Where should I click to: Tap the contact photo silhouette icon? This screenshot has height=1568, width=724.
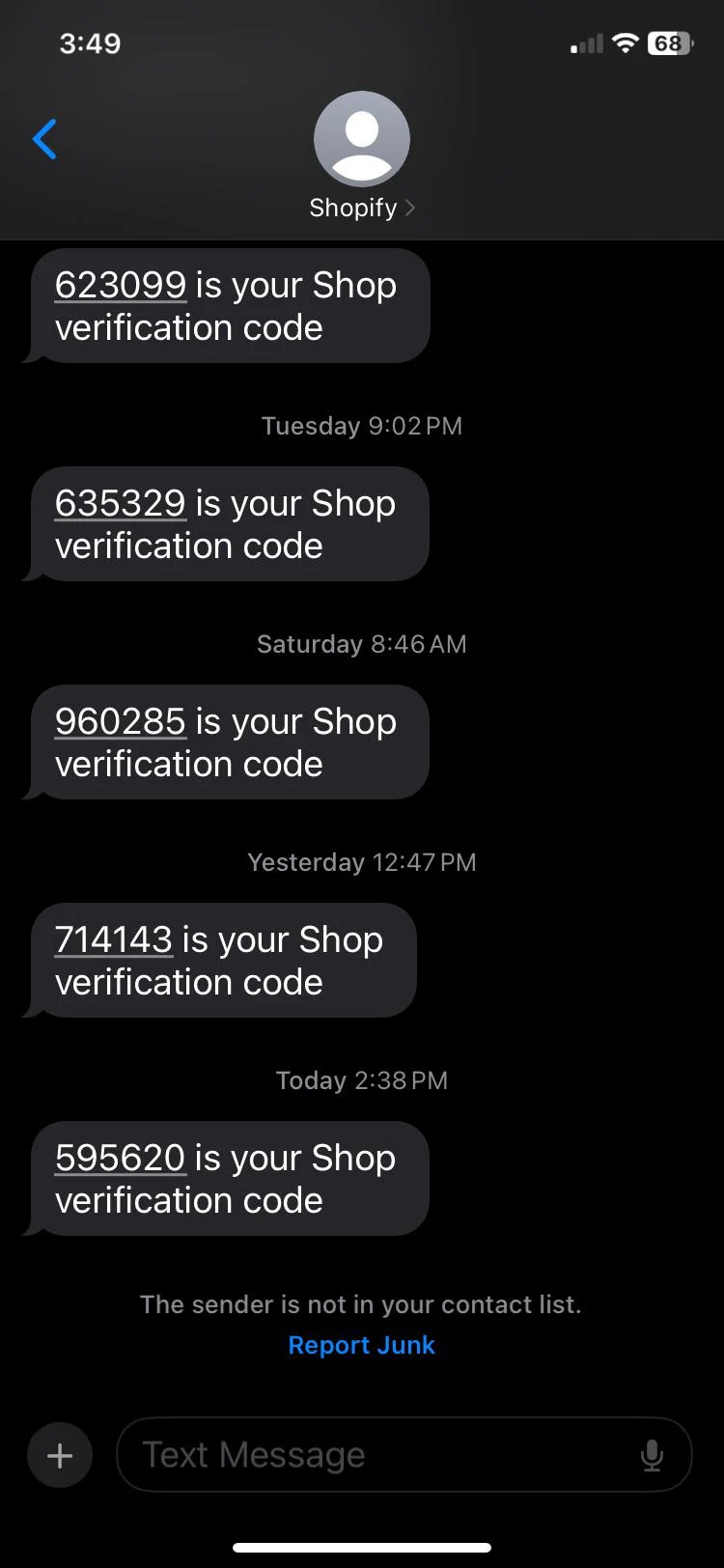tap(362, 138)
